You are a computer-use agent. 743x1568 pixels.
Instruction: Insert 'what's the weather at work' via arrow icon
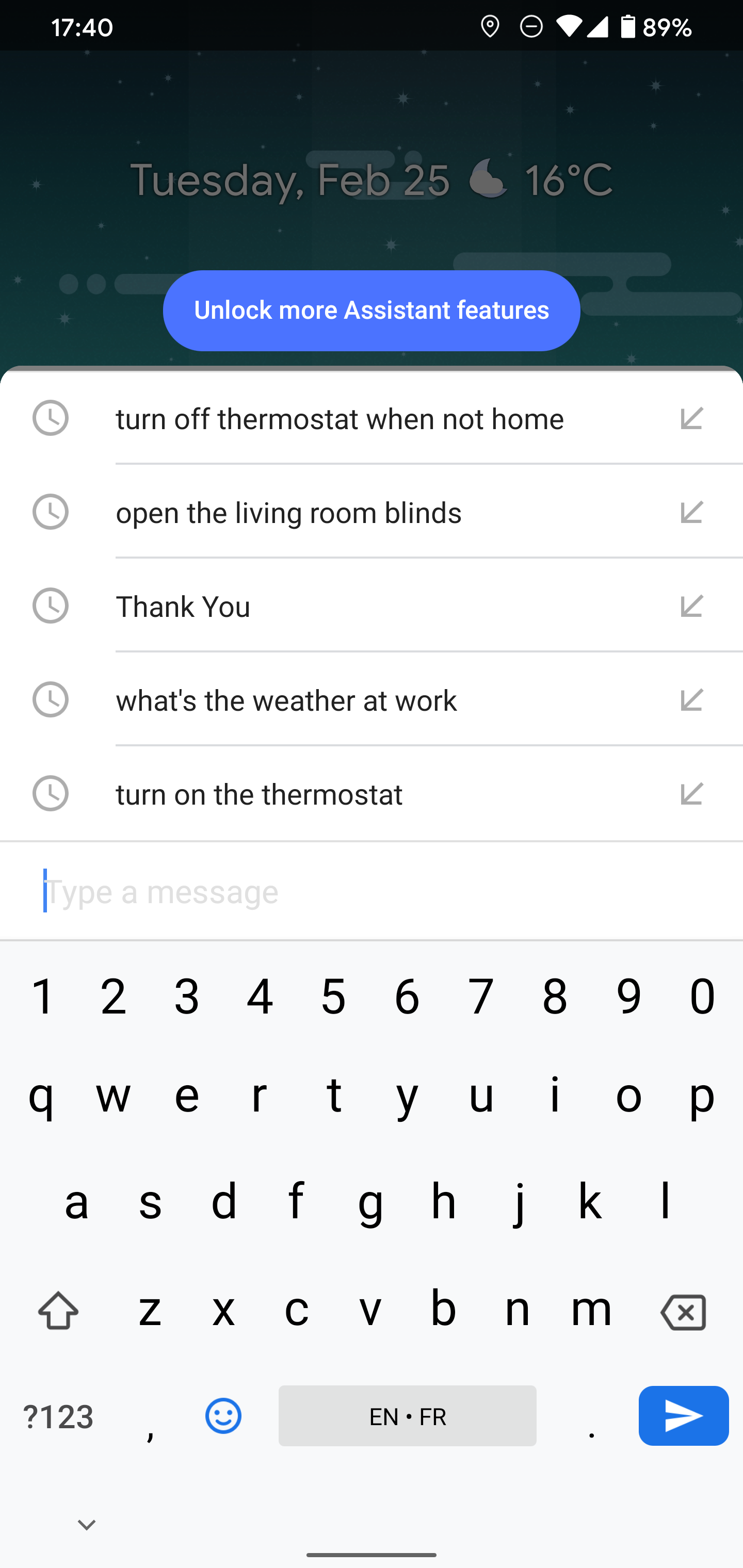[x=692, y=700]
